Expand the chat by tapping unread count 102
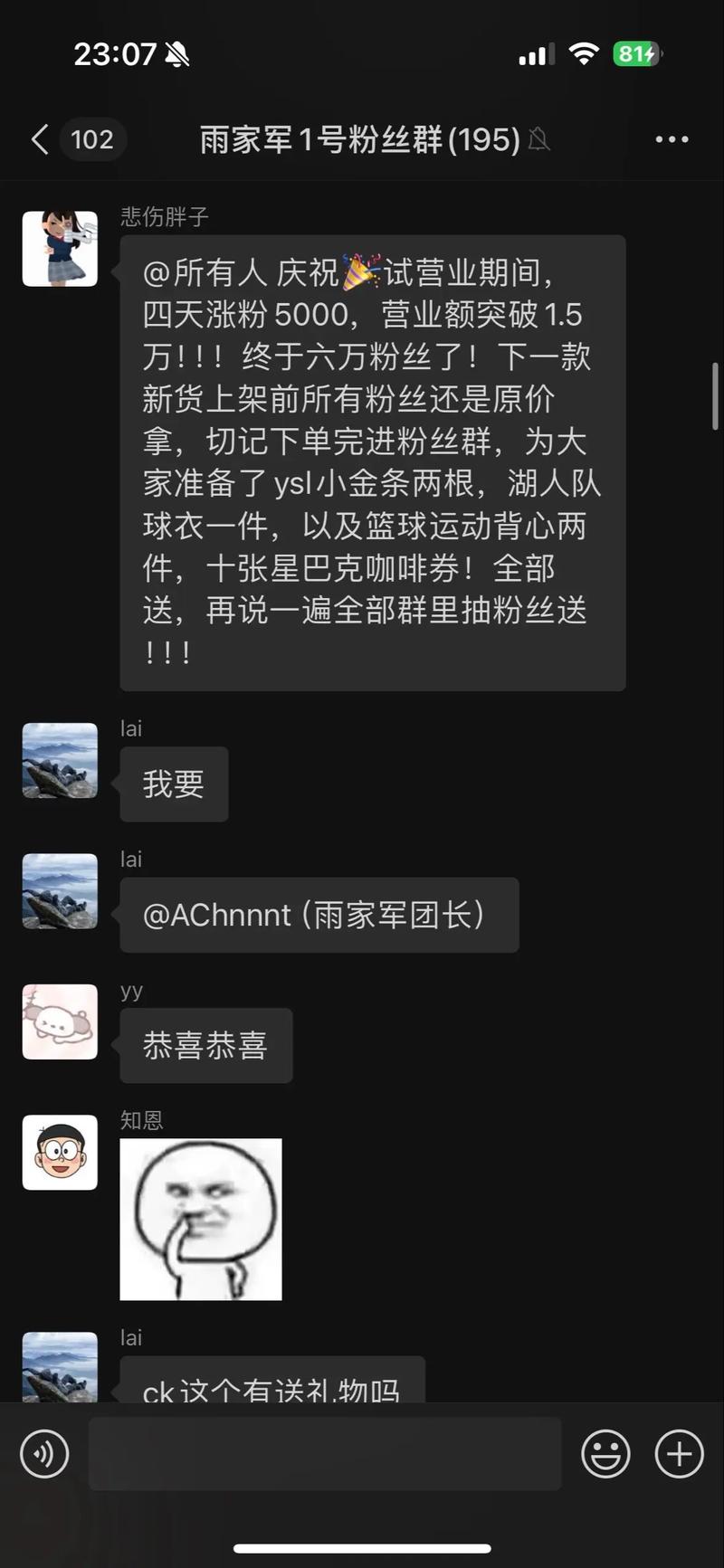The width and height of the screenshot is (724, 1568). click(90, 138)
